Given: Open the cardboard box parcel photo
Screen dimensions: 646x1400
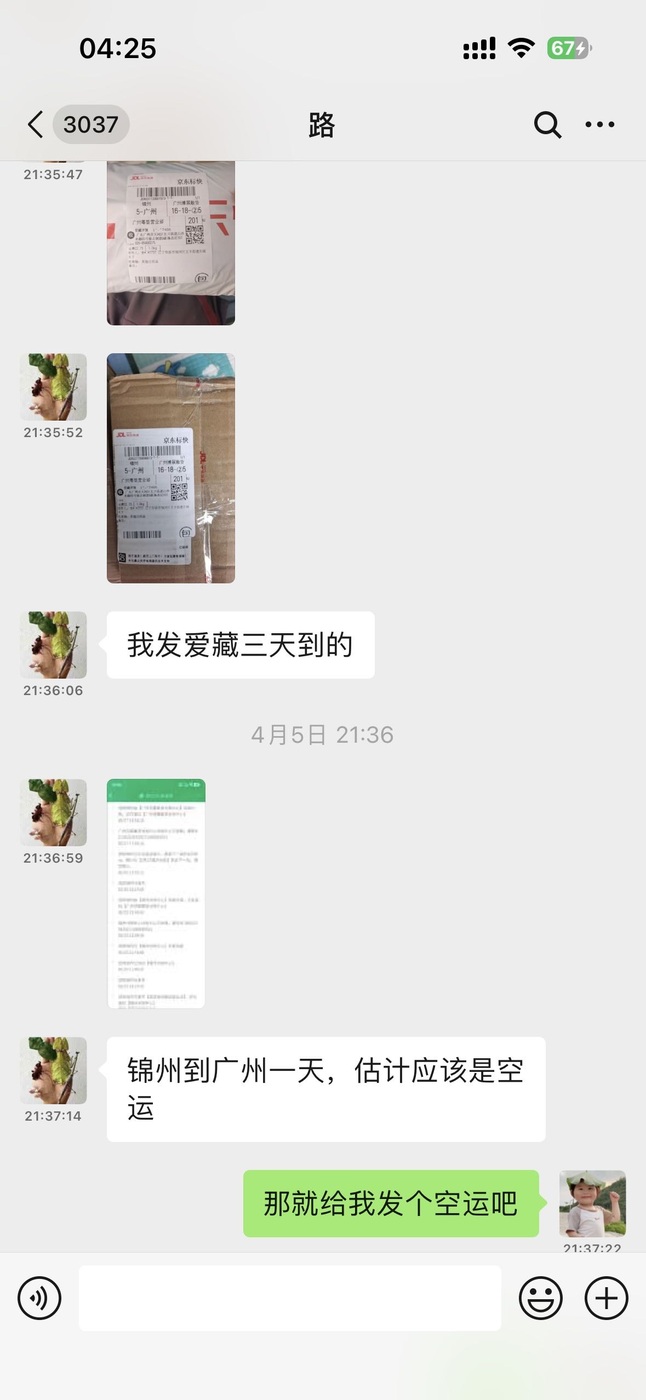Looking at the screenshot, I should [x=171, y=468].
